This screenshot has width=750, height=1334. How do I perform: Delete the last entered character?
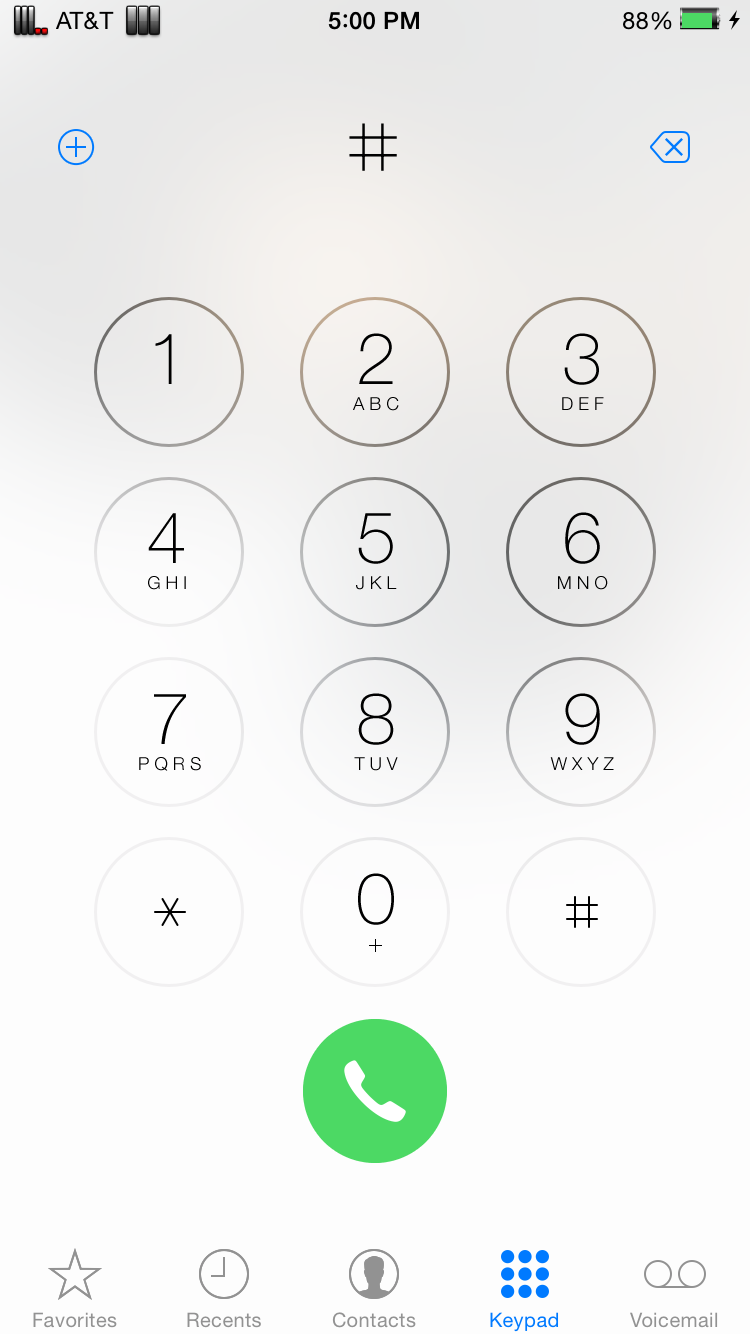(x=670, y=148)
